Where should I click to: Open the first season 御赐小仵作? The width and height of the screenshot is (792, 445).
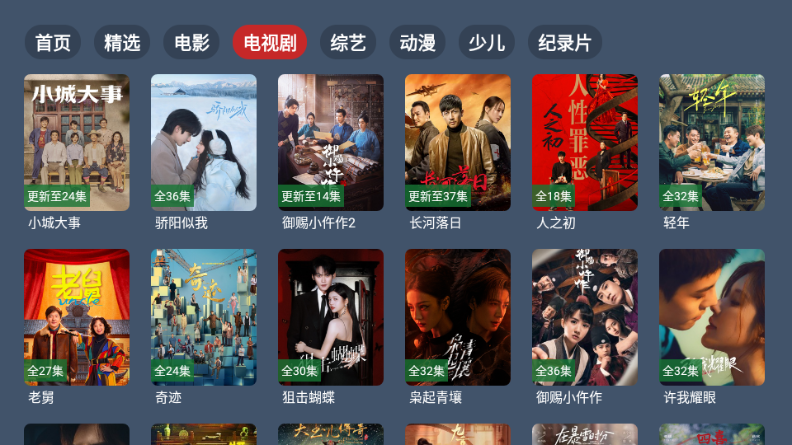[x=585, y=317]
